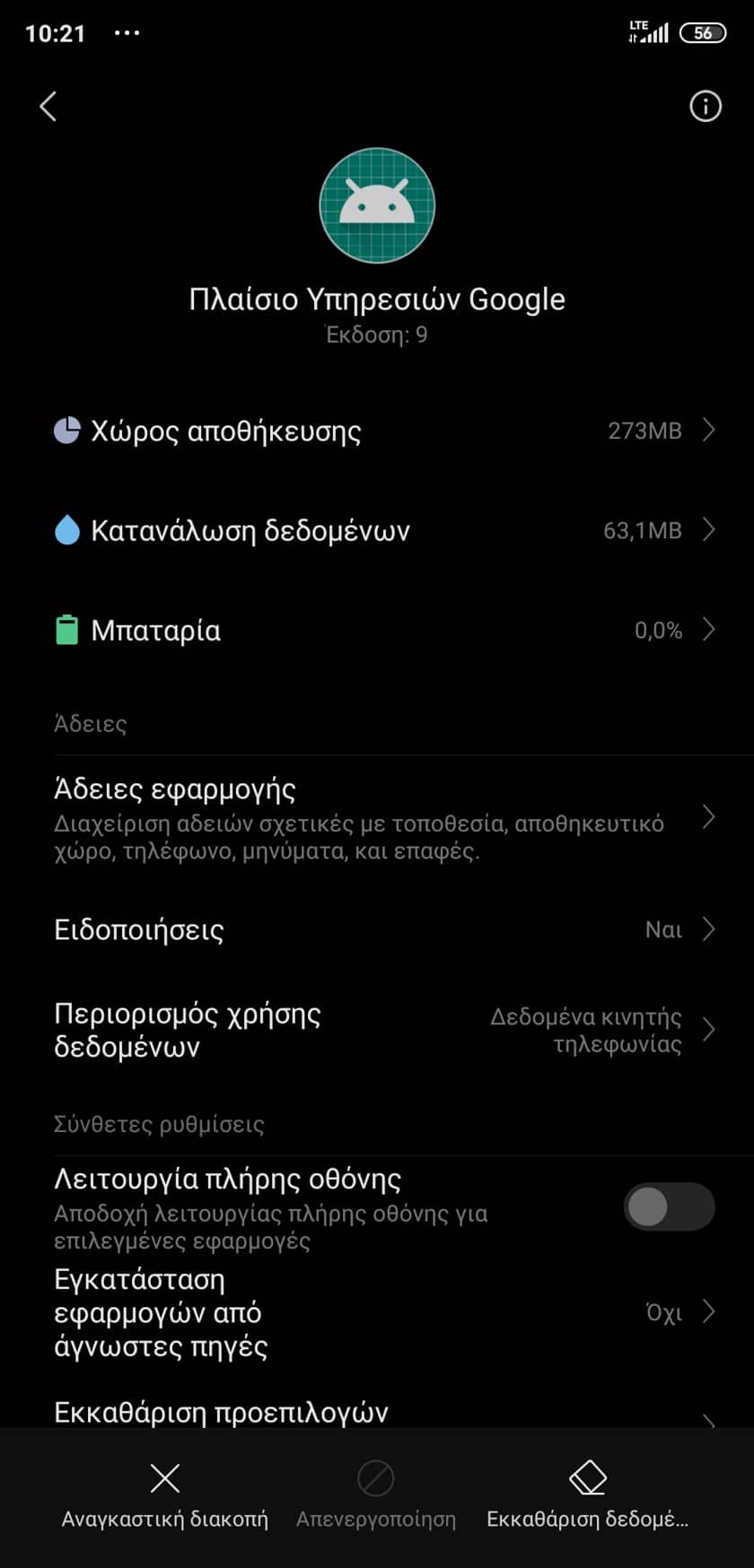The image size is (754, 1568).
Task: Tap Εκκαθάριση δεδομένων to clear data
Action: coord(588,1494)
